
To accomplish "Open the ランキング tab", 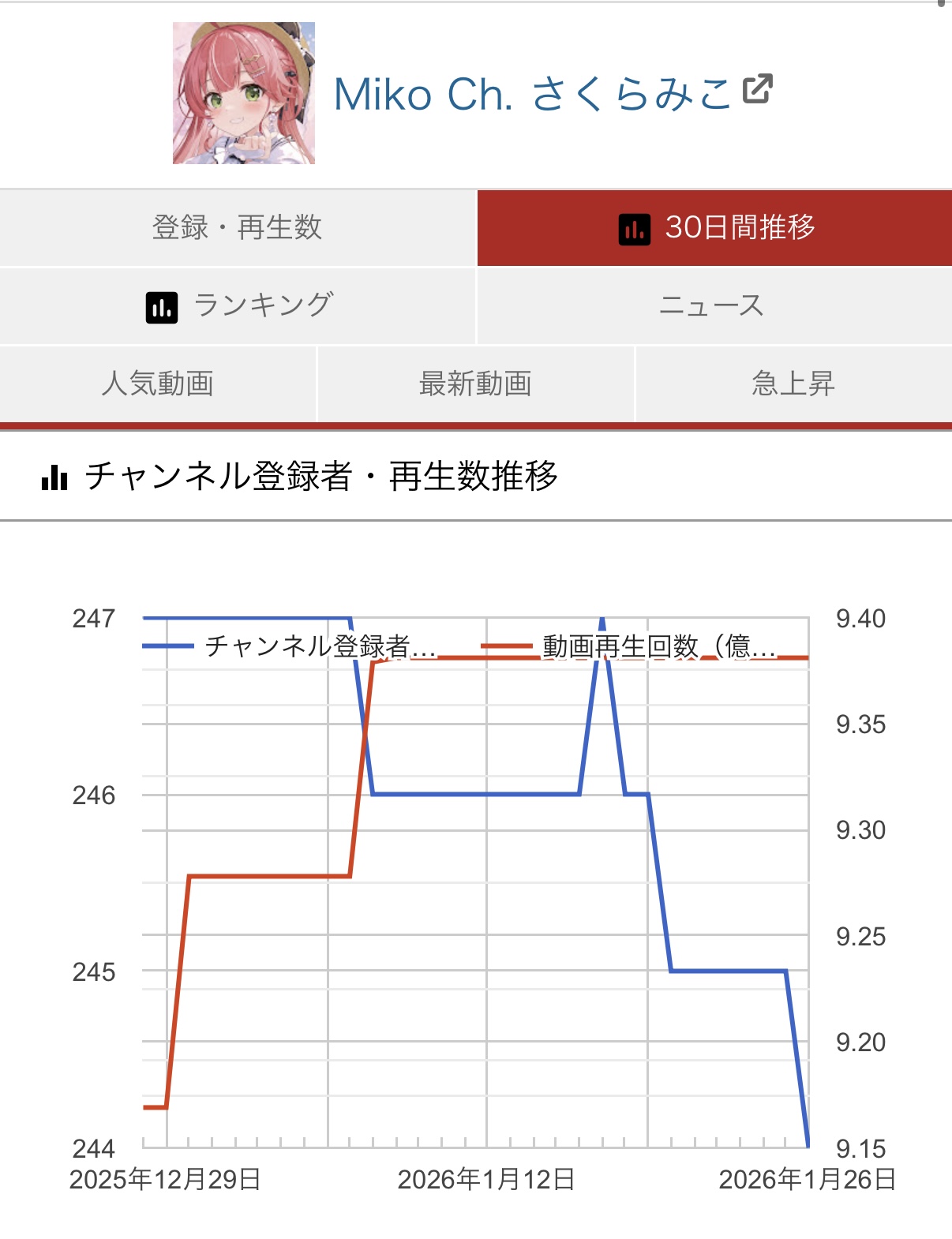I will tap(238, 305).
